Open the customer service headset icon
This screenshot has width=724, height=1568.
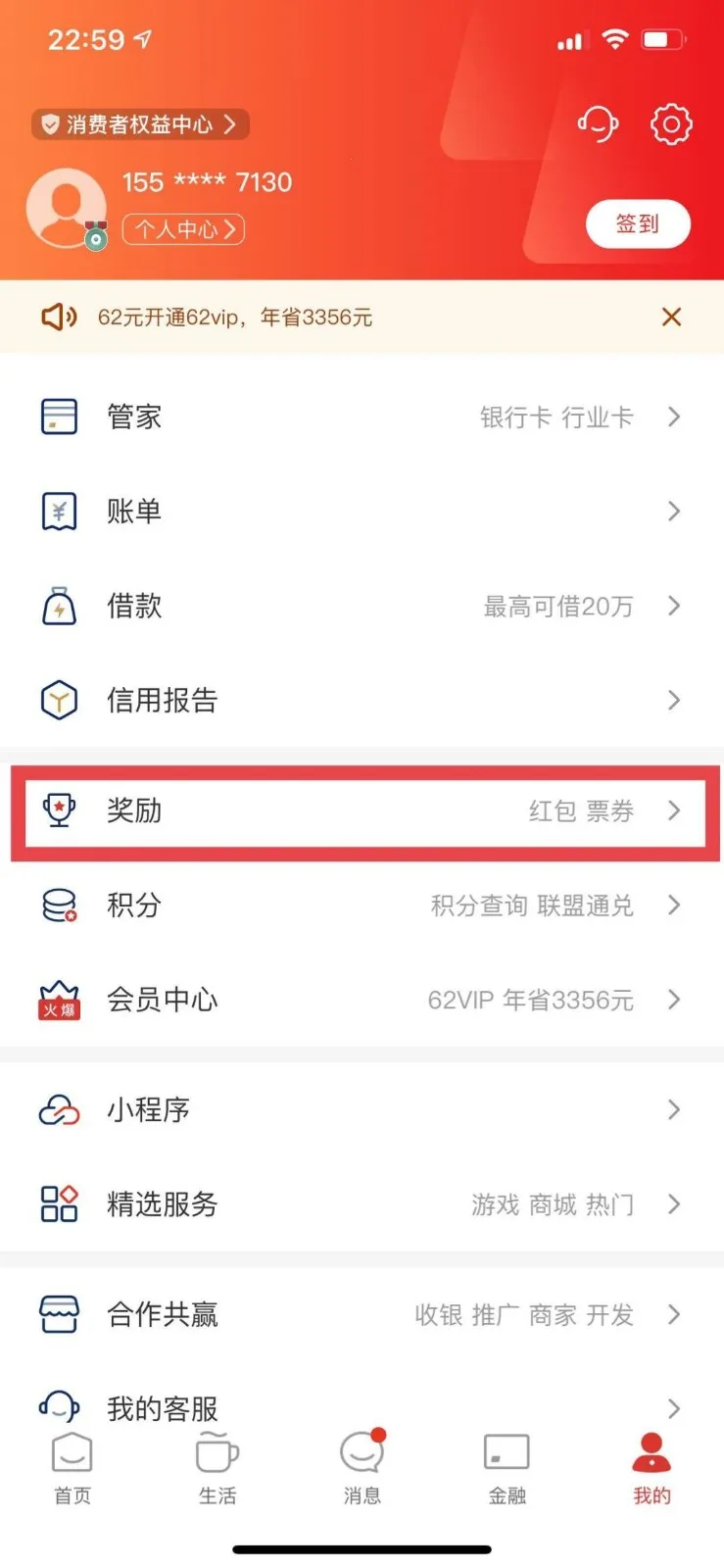(599, 124)
